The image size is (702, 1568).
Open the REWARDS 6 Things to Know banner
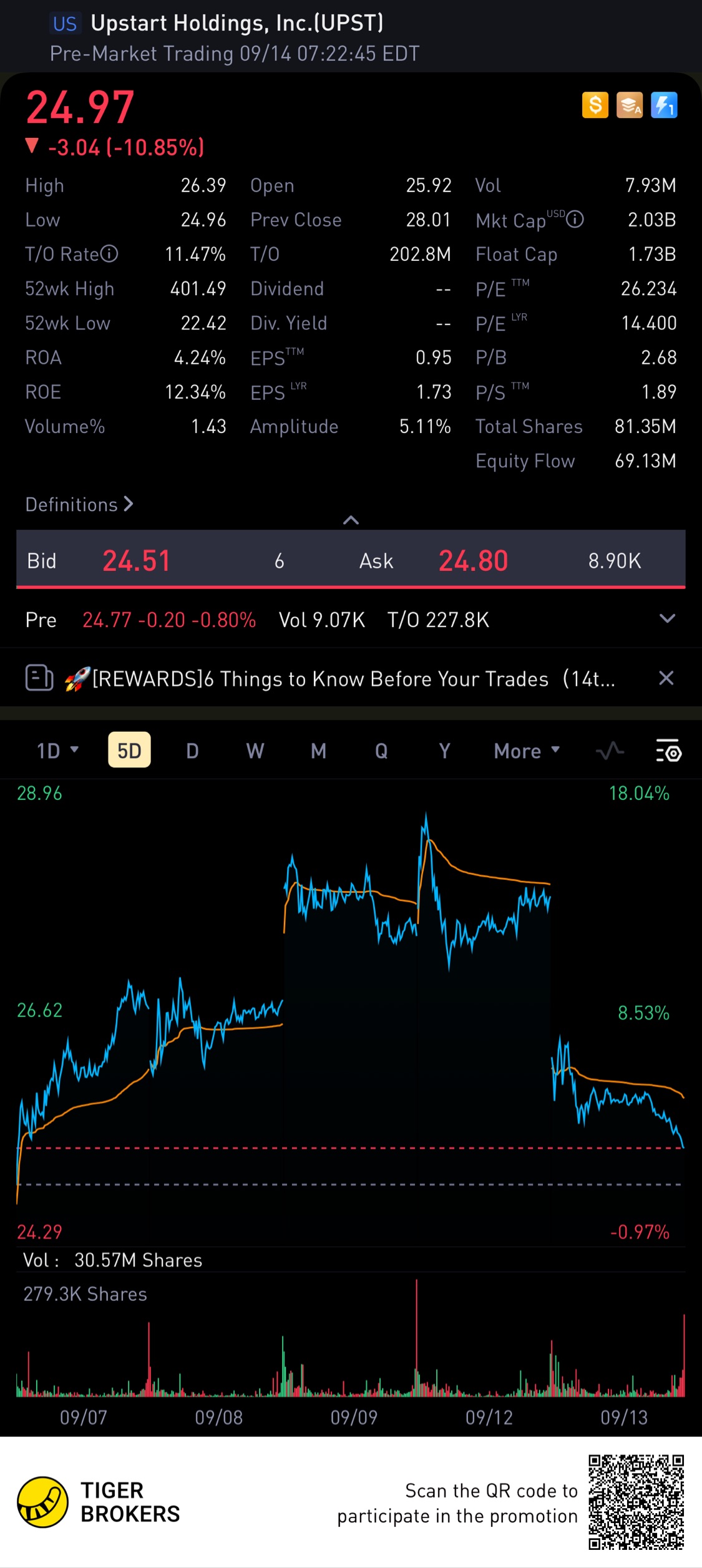tap(353, 678)
